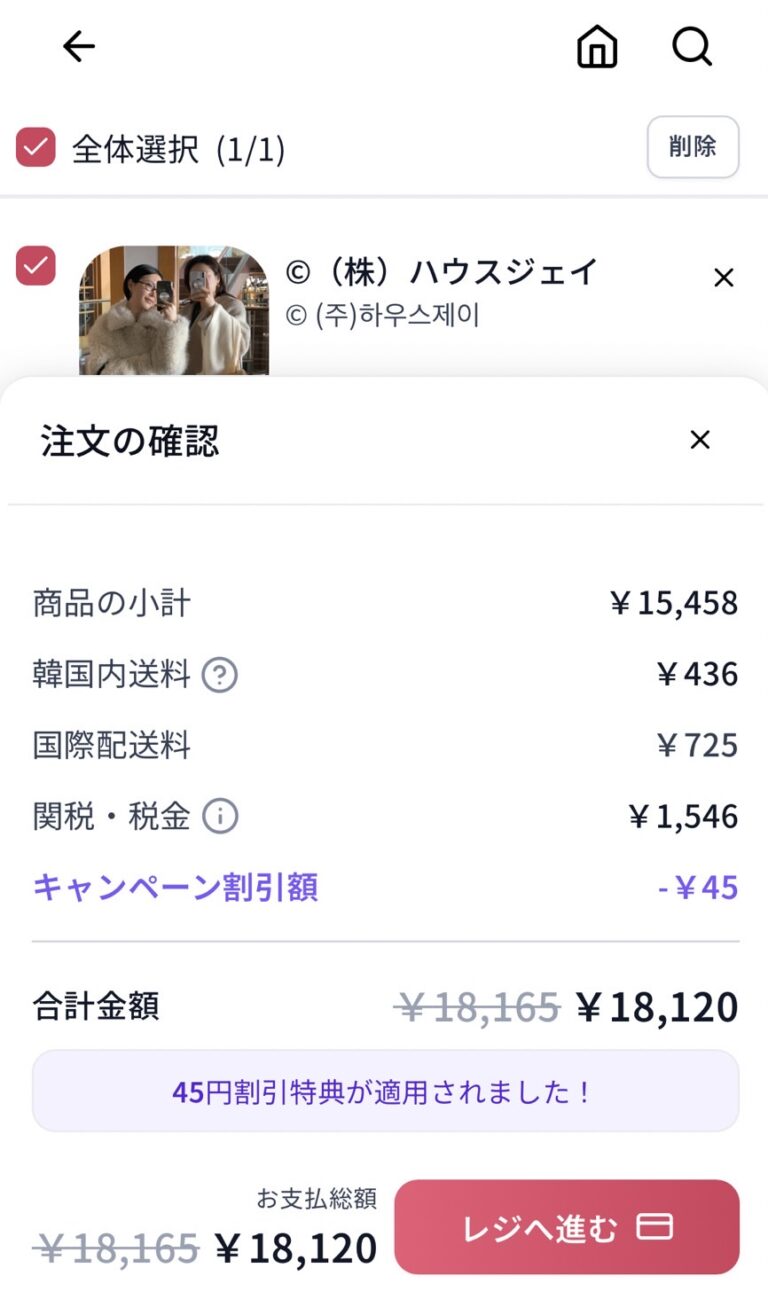Navigate back using the arrow icon
Screen dimensions: 768x1299
(77, 46)
